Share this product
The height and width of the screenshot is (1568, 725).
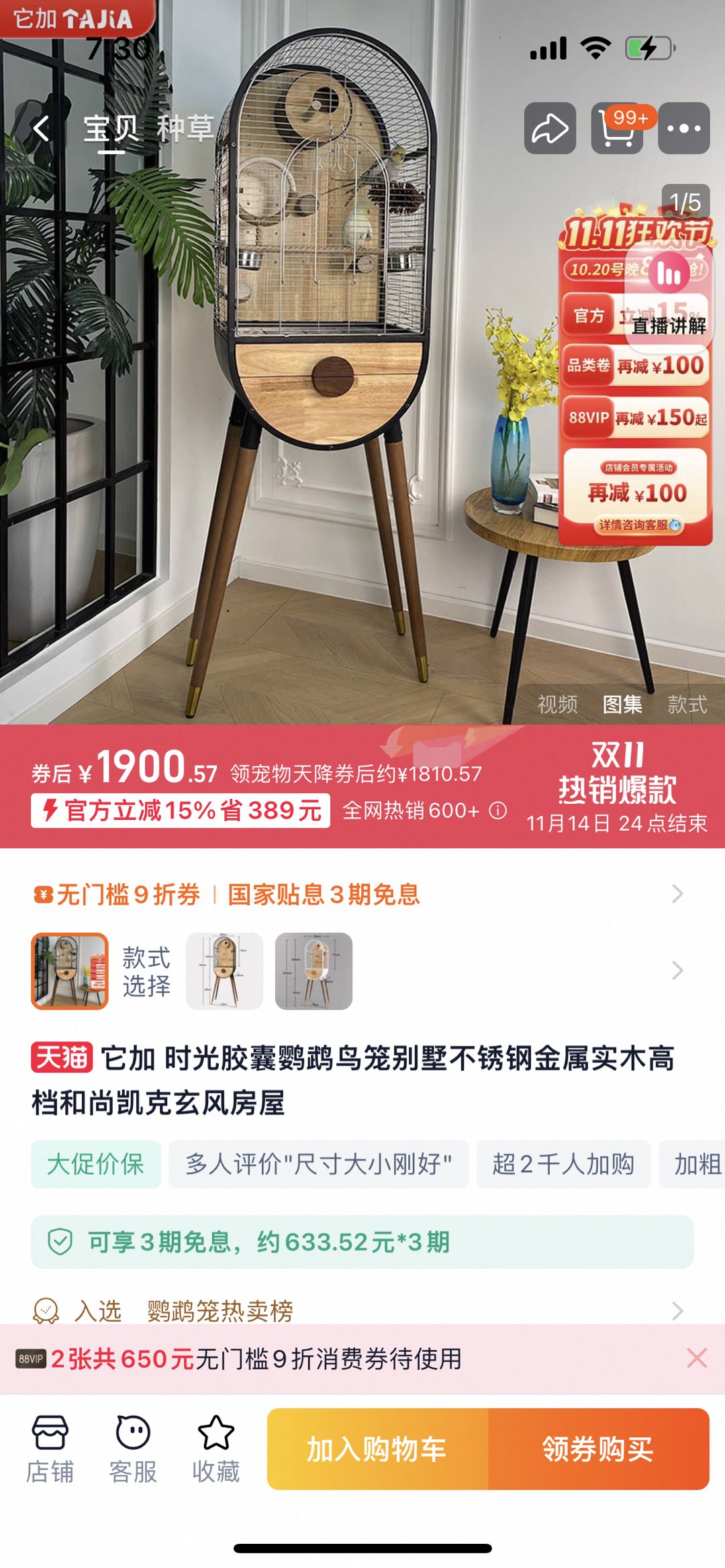550,128
